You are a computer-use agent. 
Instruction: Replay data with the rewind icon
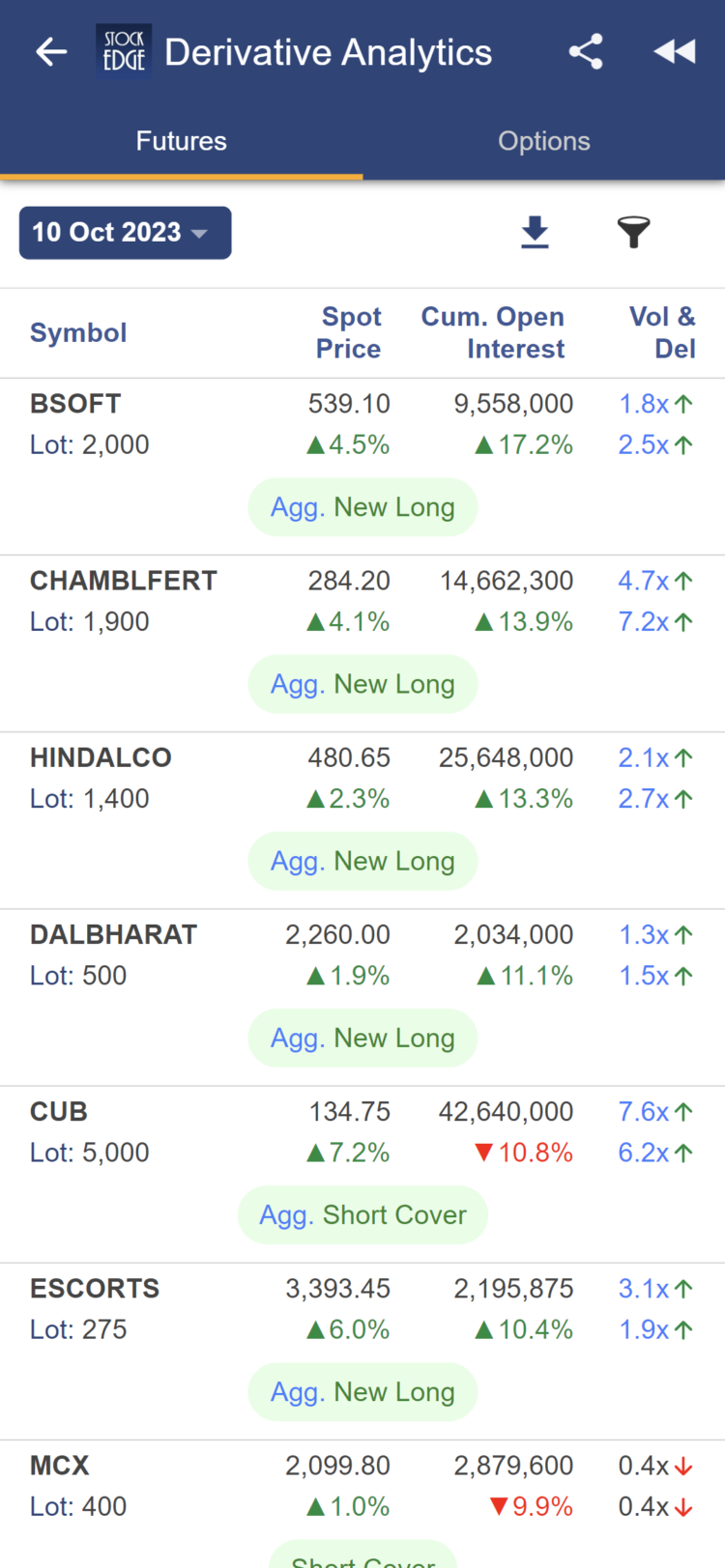tap(674, 52)
